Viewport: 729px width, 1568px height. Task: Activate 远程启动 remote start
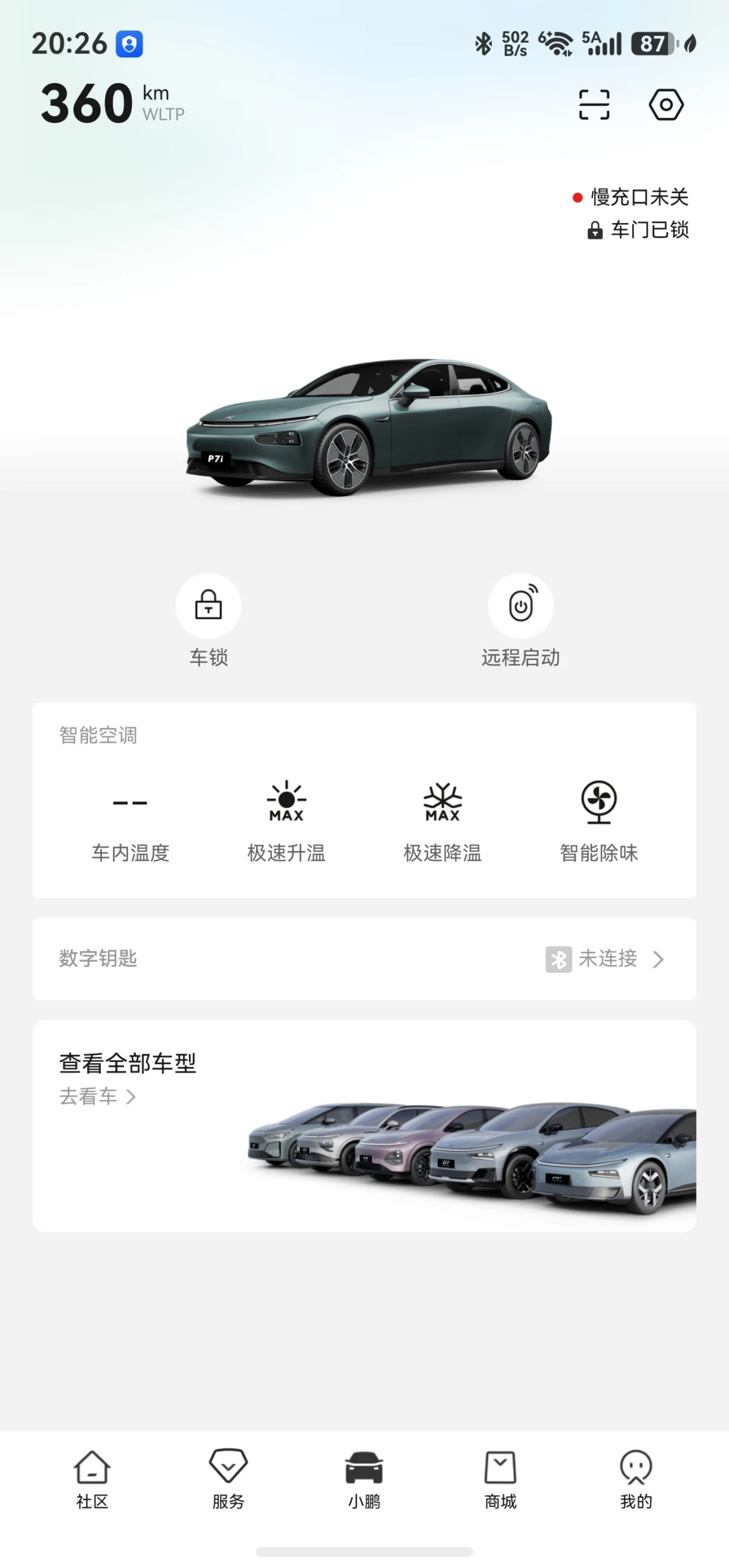520,606
